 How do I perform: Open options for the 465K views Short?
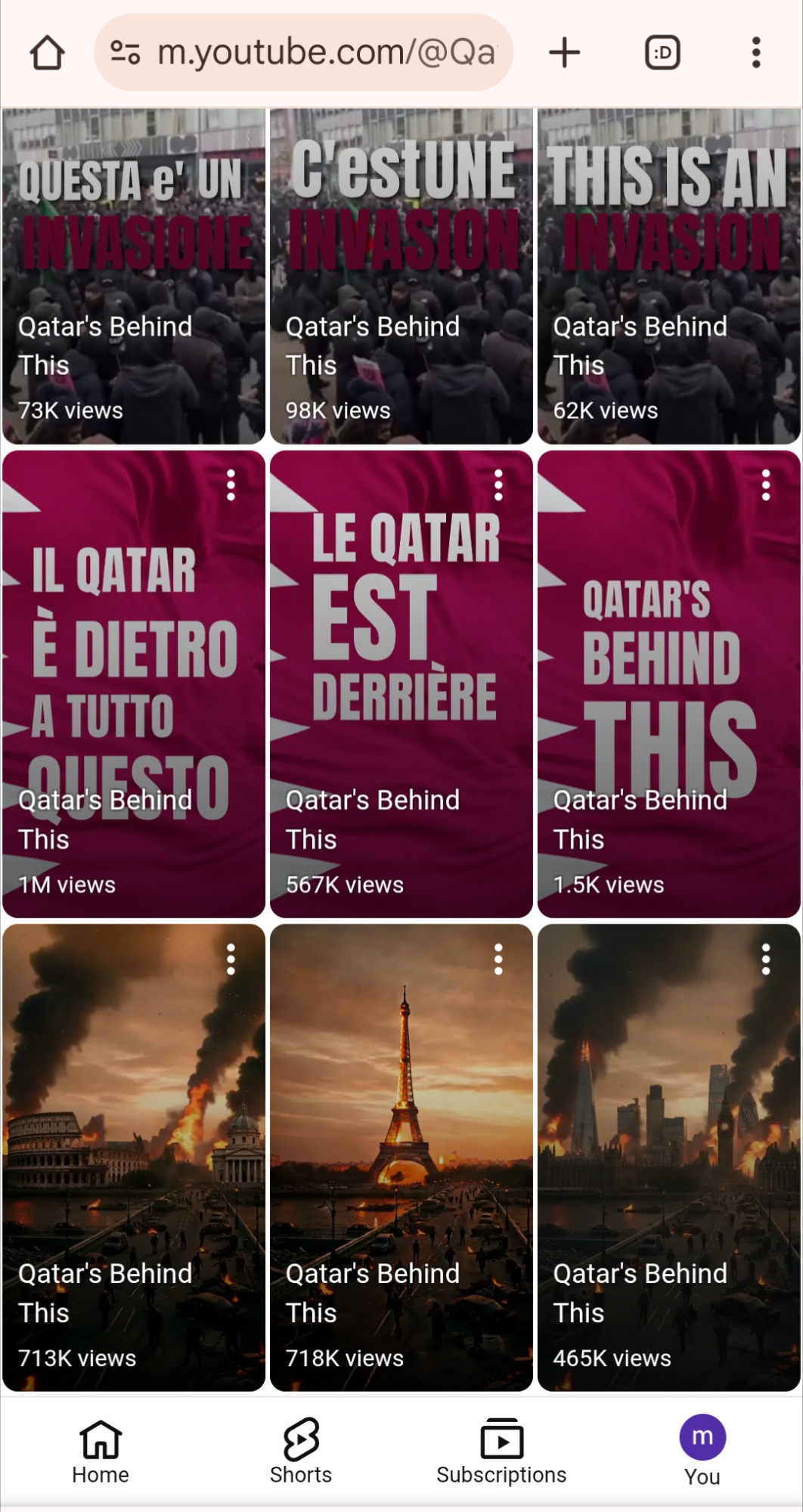pos(766,959)
